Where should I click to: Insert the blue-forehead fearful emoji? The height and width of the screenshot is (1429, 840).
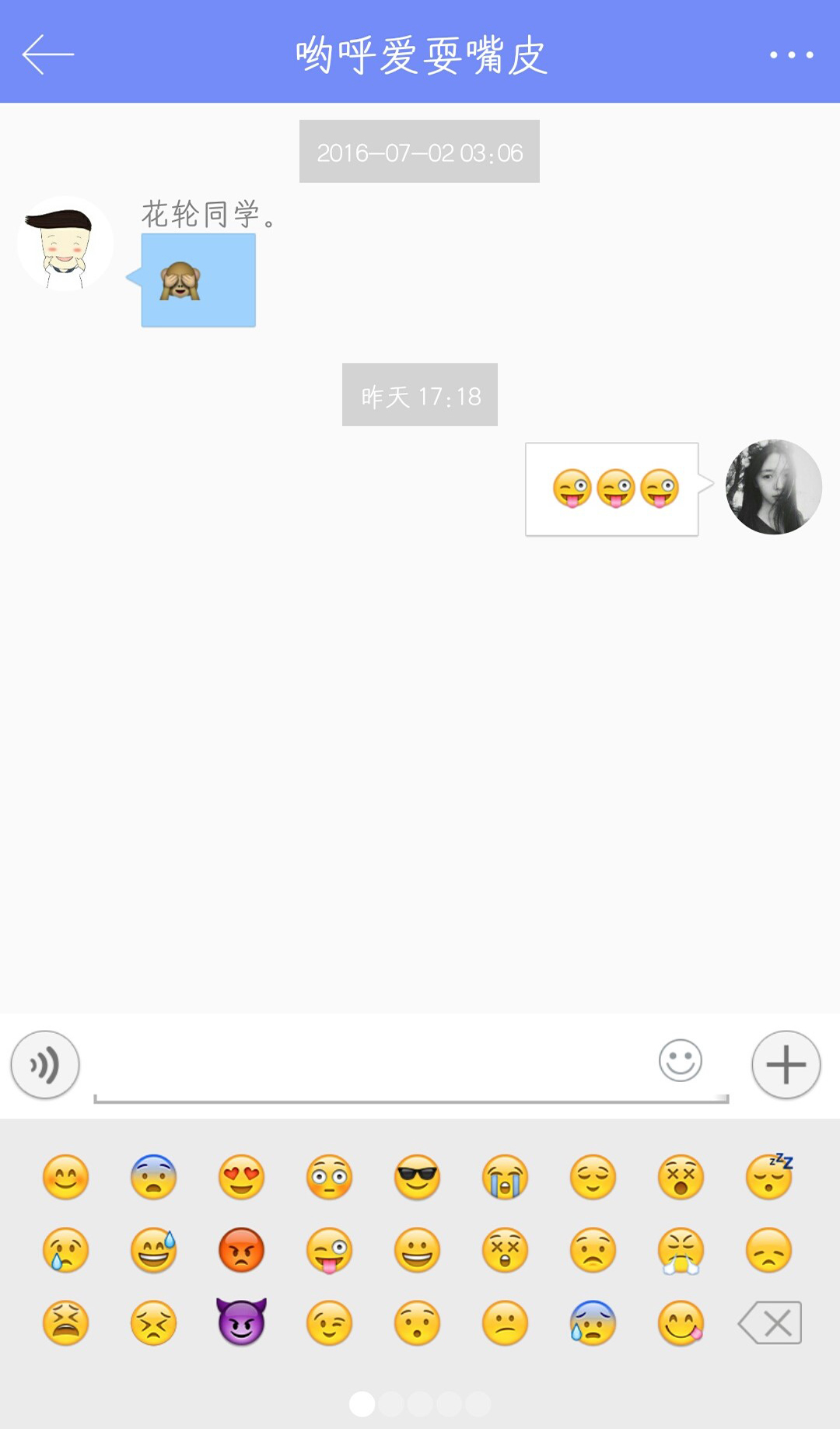[x=153, y=1177]
